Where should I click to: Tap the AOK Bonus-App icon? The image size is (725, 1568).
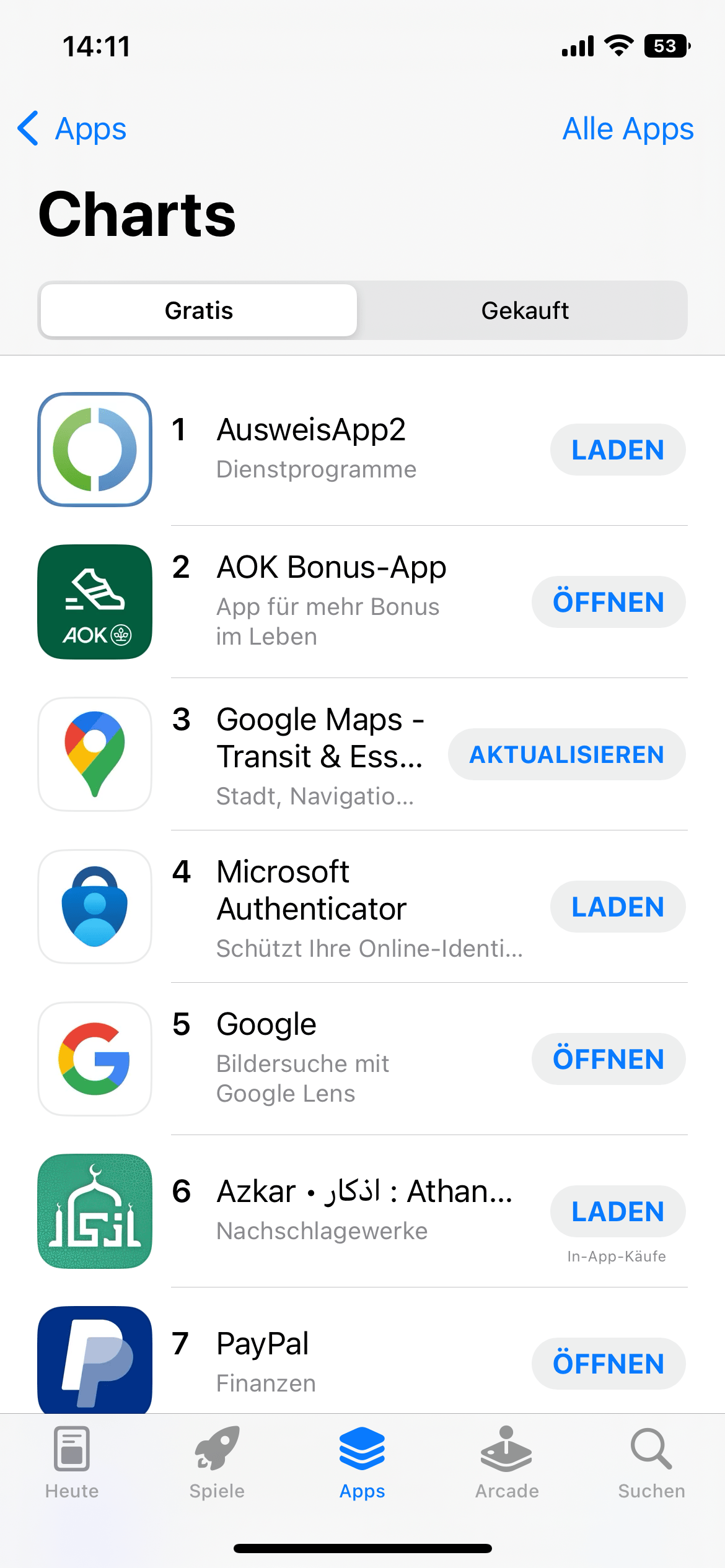(94, 602)
